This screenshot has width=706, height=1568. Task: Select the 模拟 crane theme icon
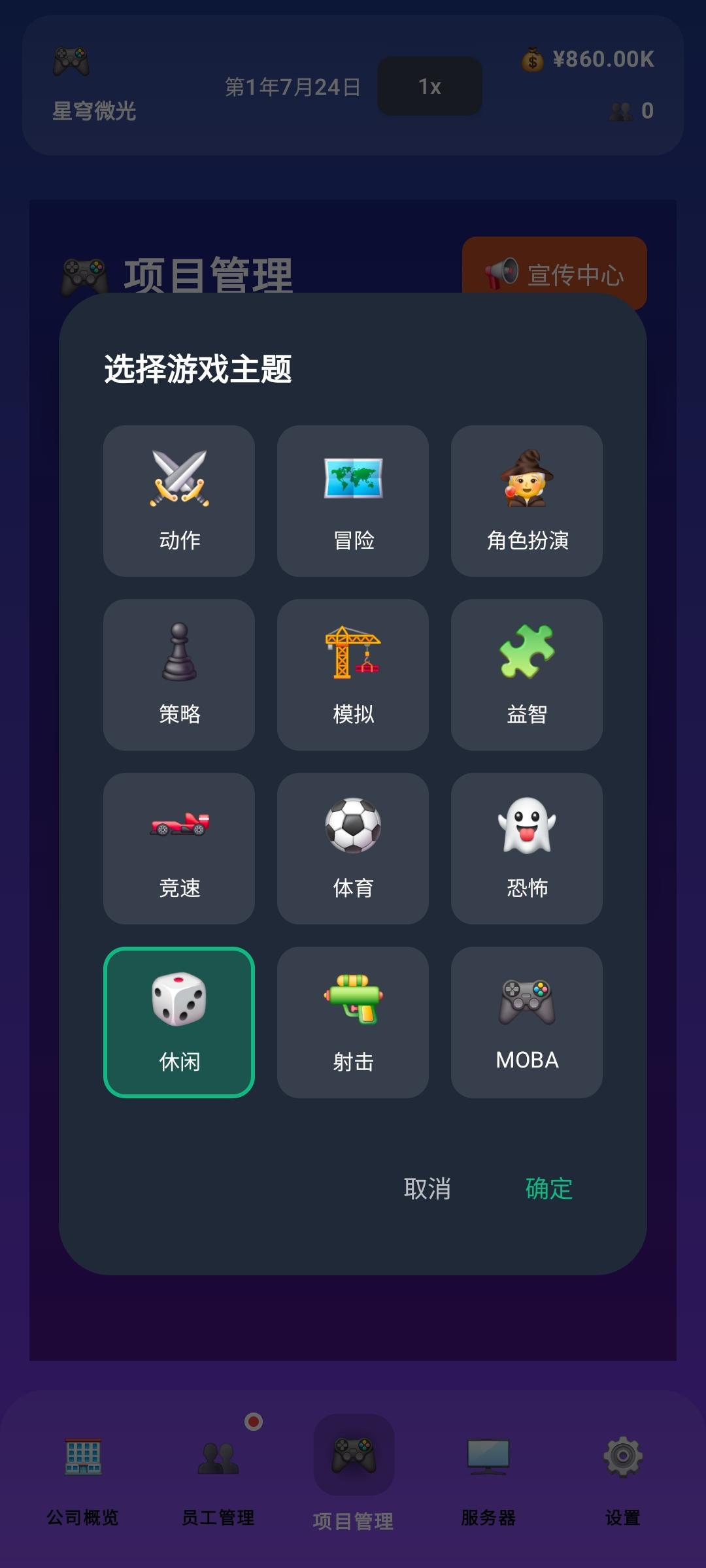(352, 674)
